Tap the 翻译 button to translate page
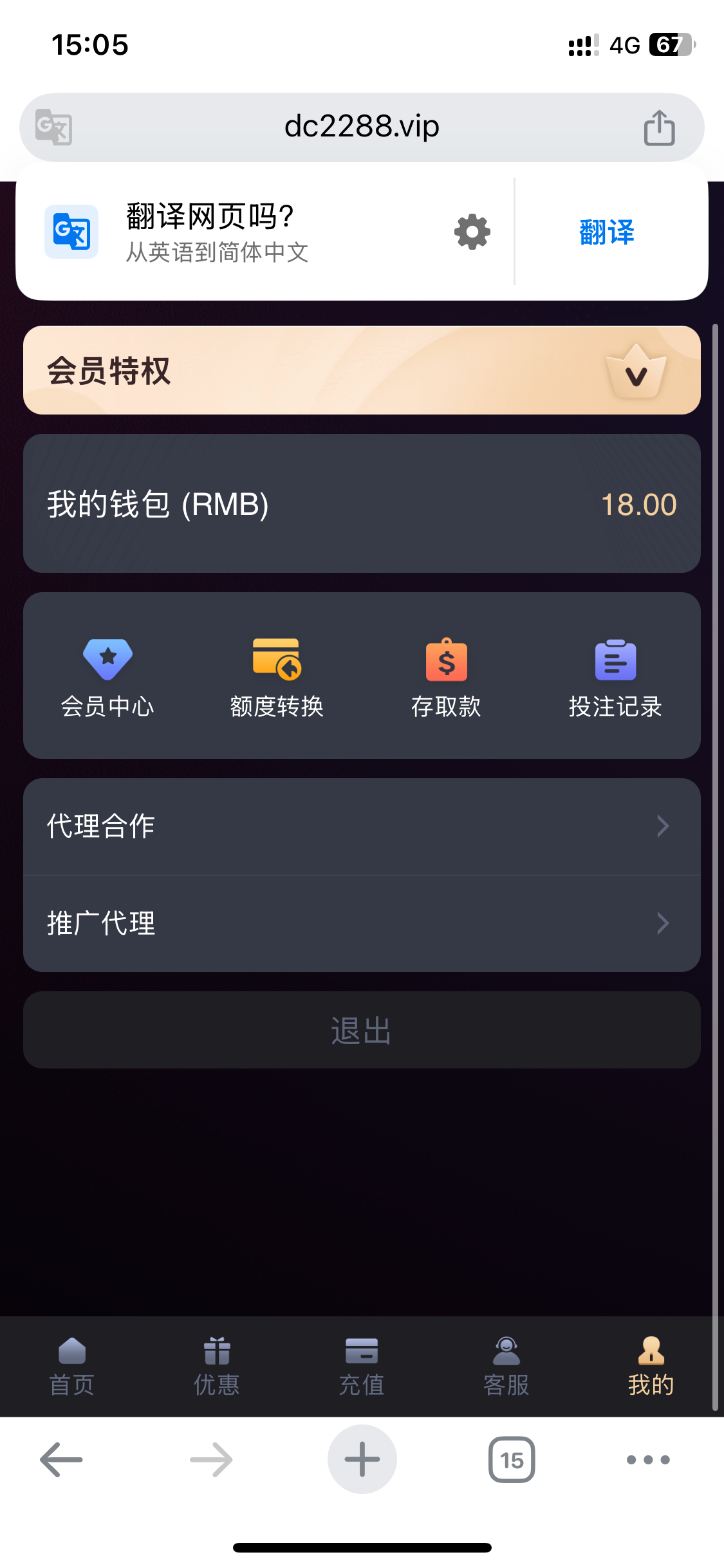The width and height of the screenshot is (724, 1568). pyautogui.click(x=607, y=232)
